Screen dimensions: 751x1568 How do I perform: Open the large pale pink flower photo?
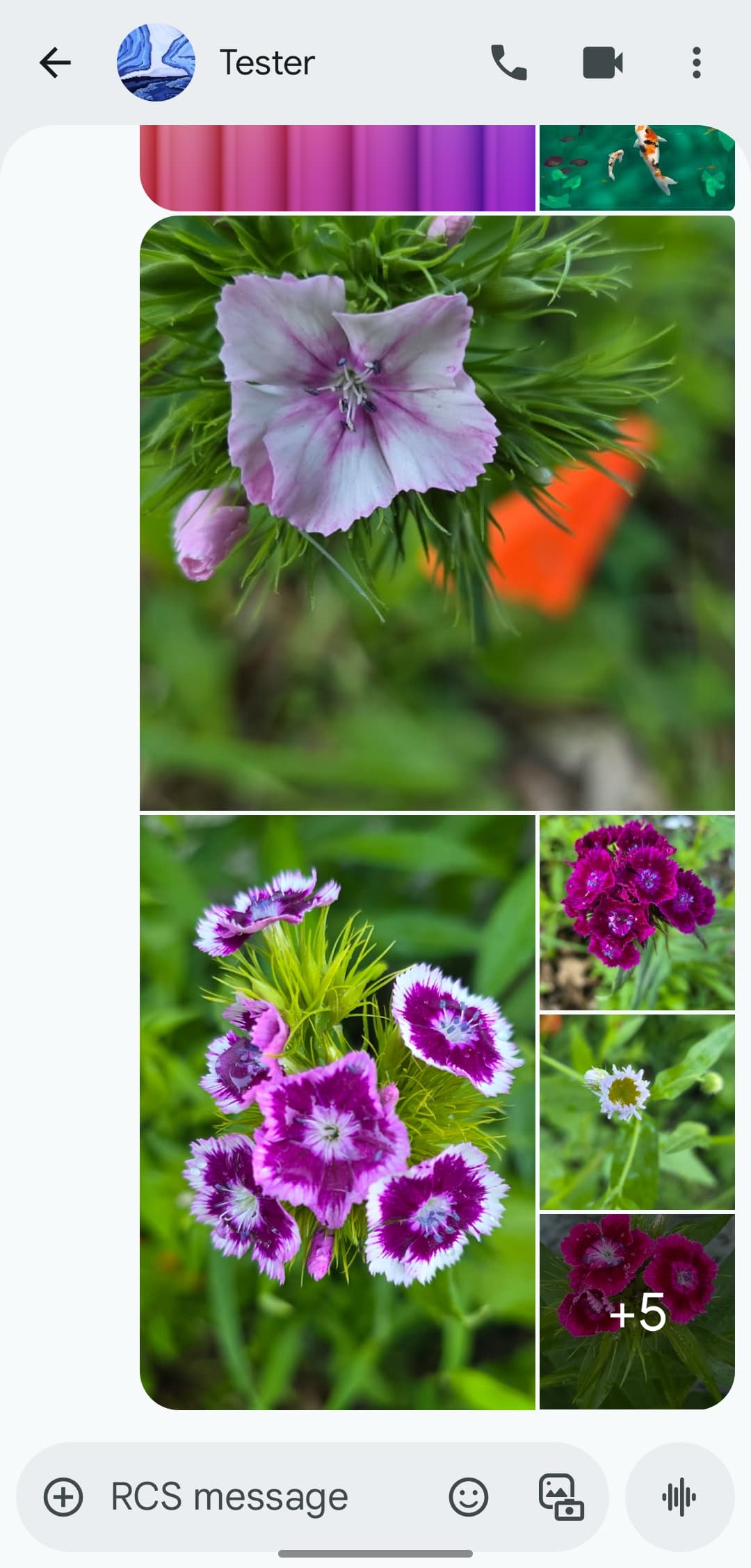click(437, 513)
